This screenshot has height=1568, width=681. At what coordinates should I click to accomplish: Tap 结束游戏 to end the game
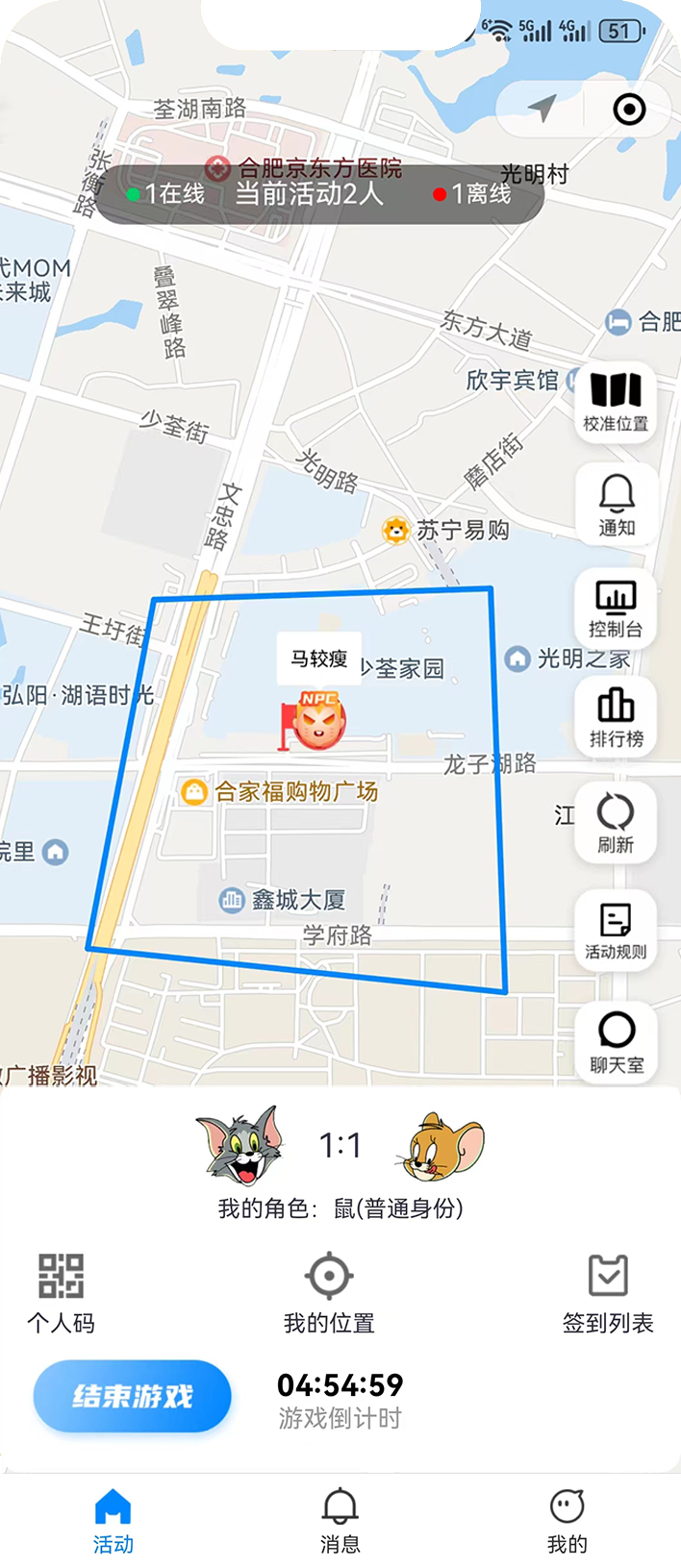click(x=133, y=1396)
